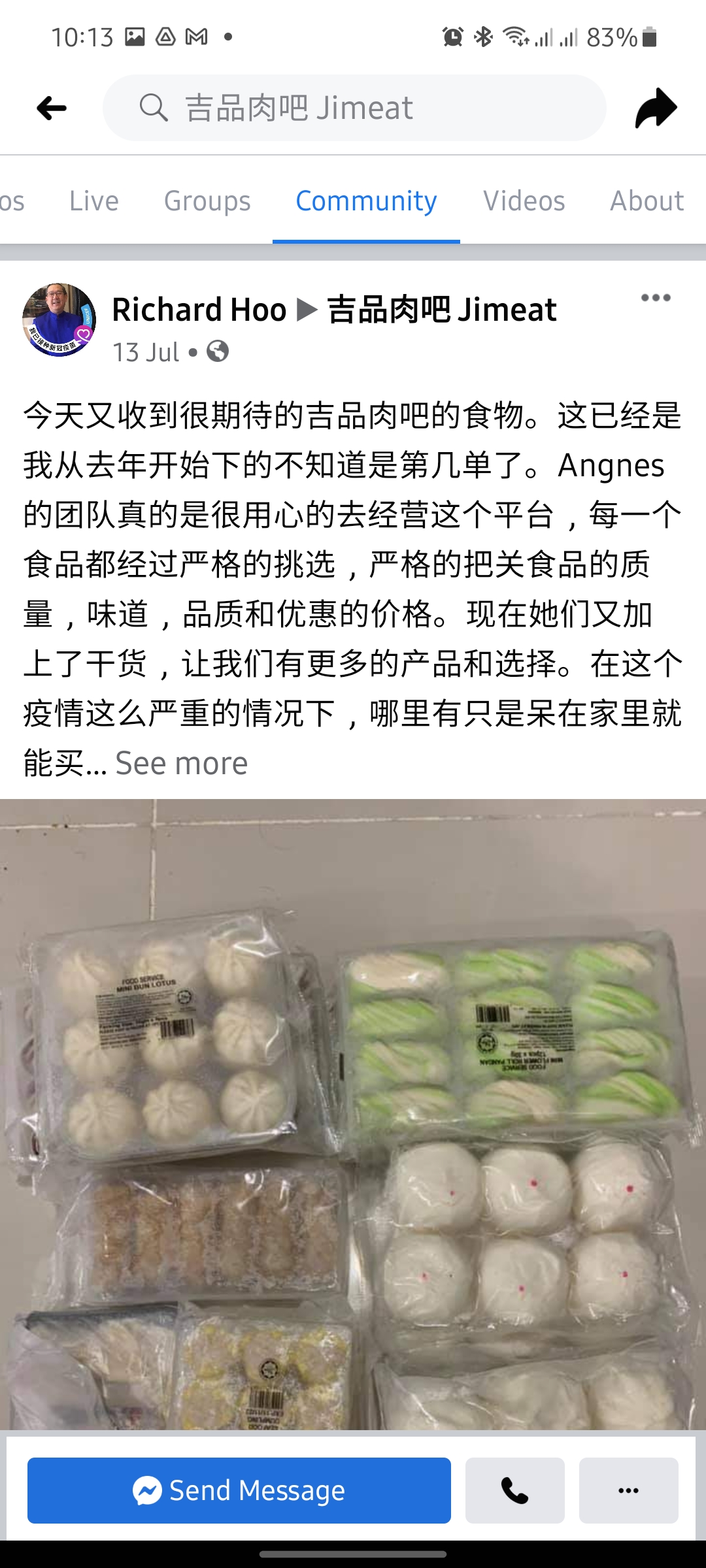Switch to the Live tab

tap(94, 201)
